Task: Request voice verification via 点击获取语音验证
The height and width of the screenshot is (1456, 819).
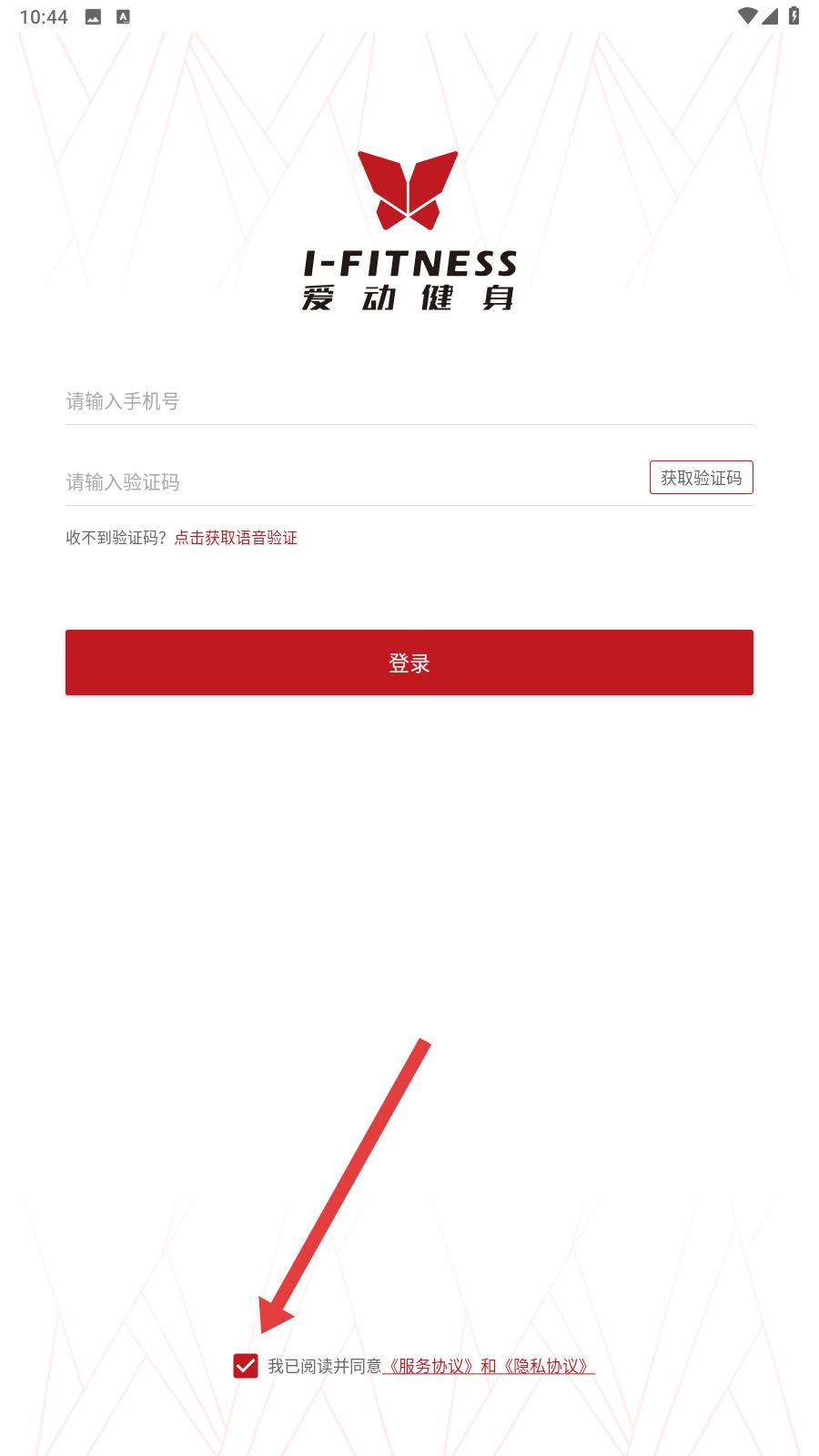Action: click(x=236, y=538)
